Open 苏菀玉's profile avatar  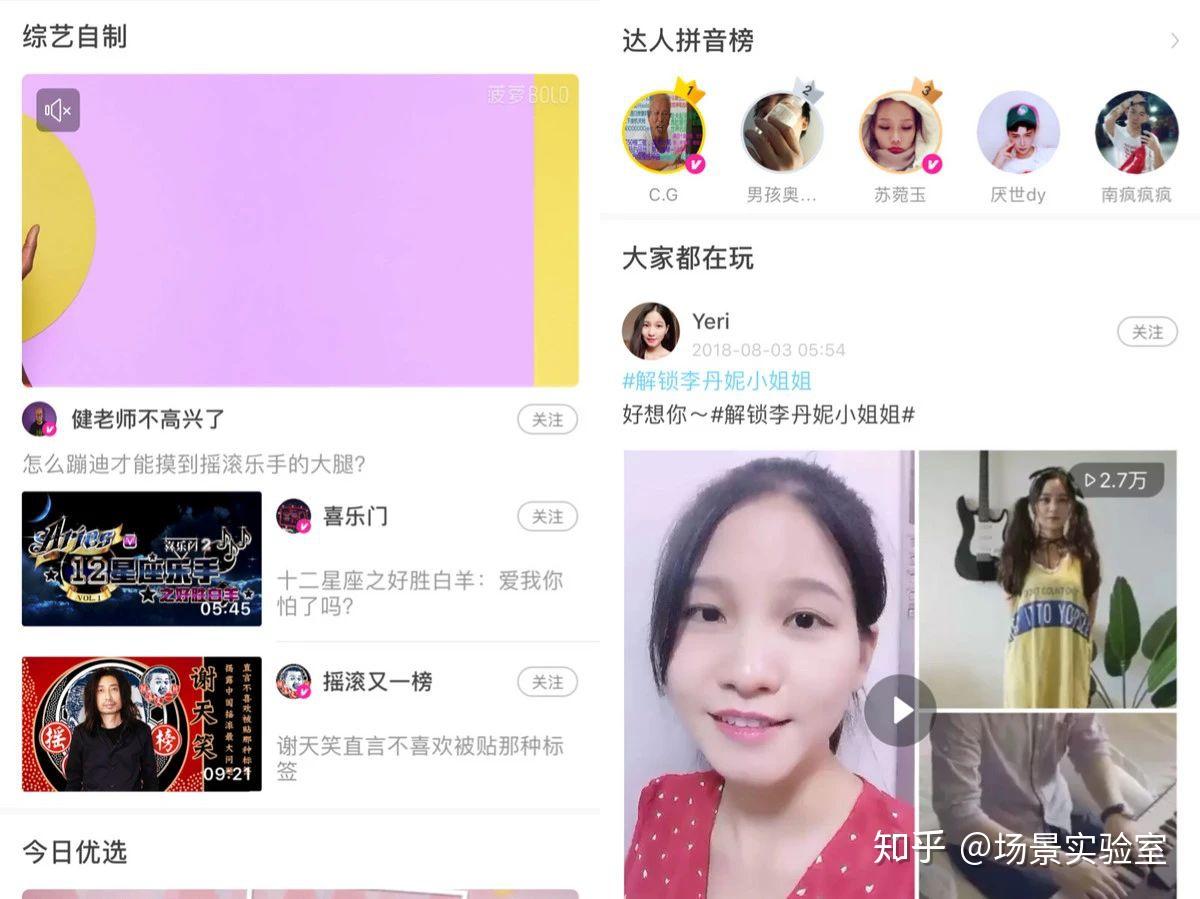(x=900, y=133)
